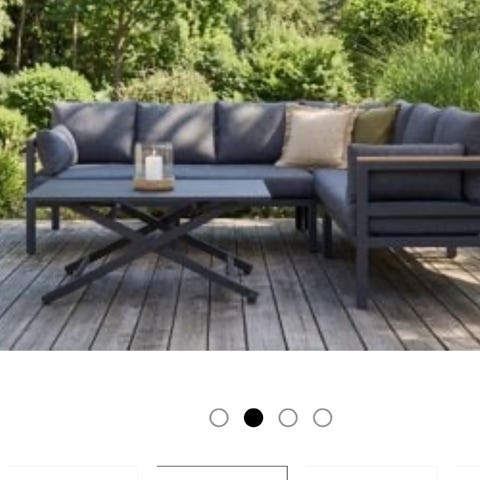This screenshot has width=480, height=480.
Task: Go to the fourth carousel image dot
Action: click(323, 418)
